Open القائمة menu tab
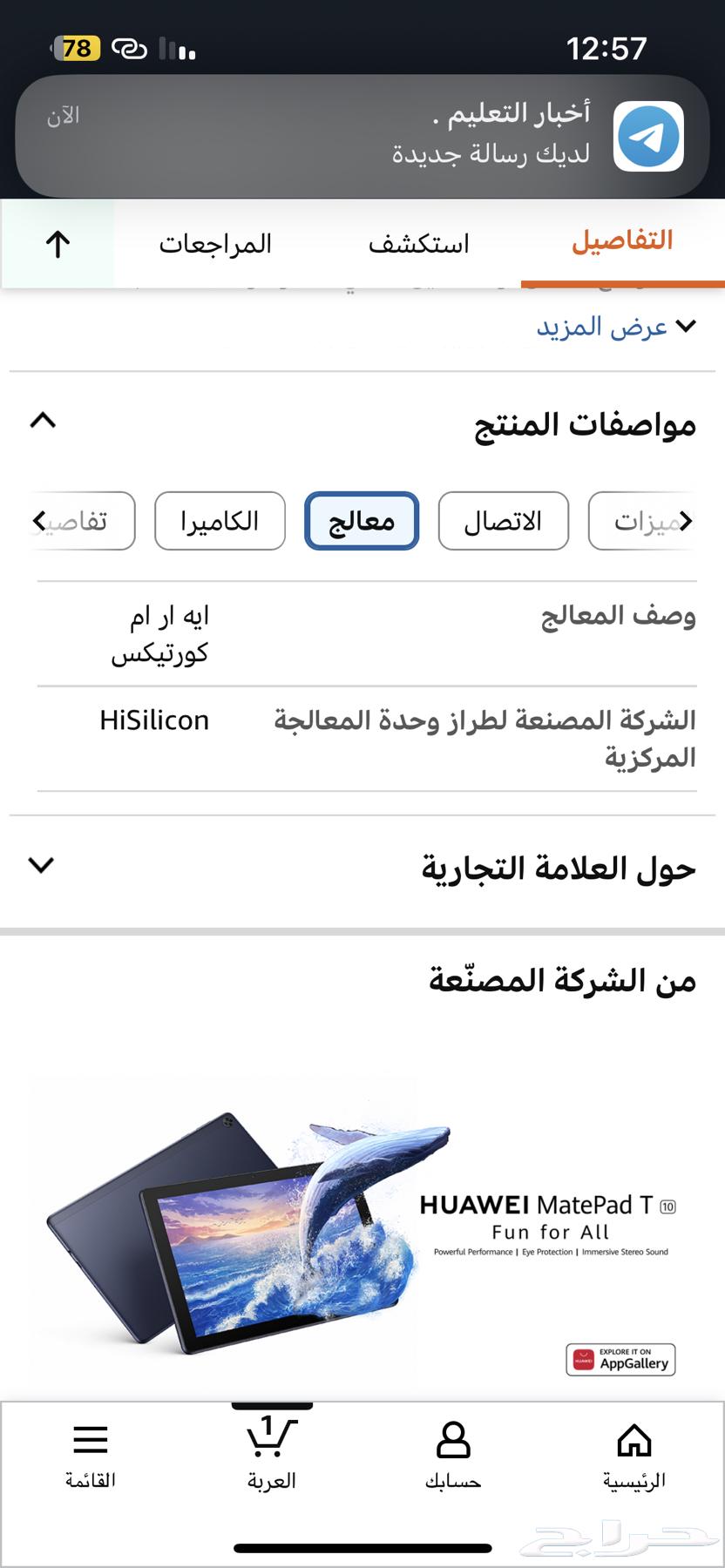Screen dimensions: 725x1568 click(91, 1456)
